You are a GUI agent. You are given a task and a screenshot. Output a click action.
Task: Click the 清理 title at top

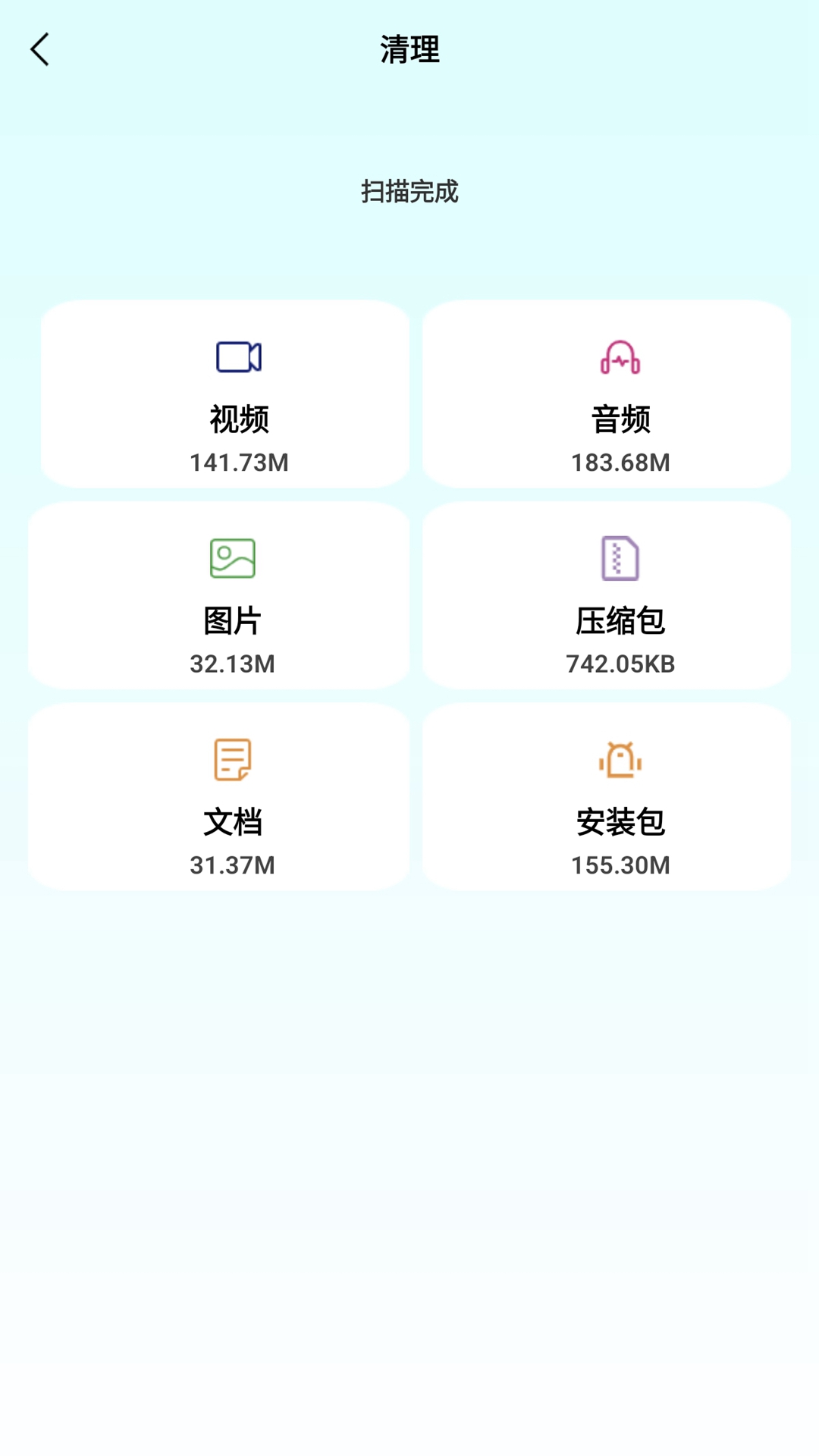pos(408,51)
